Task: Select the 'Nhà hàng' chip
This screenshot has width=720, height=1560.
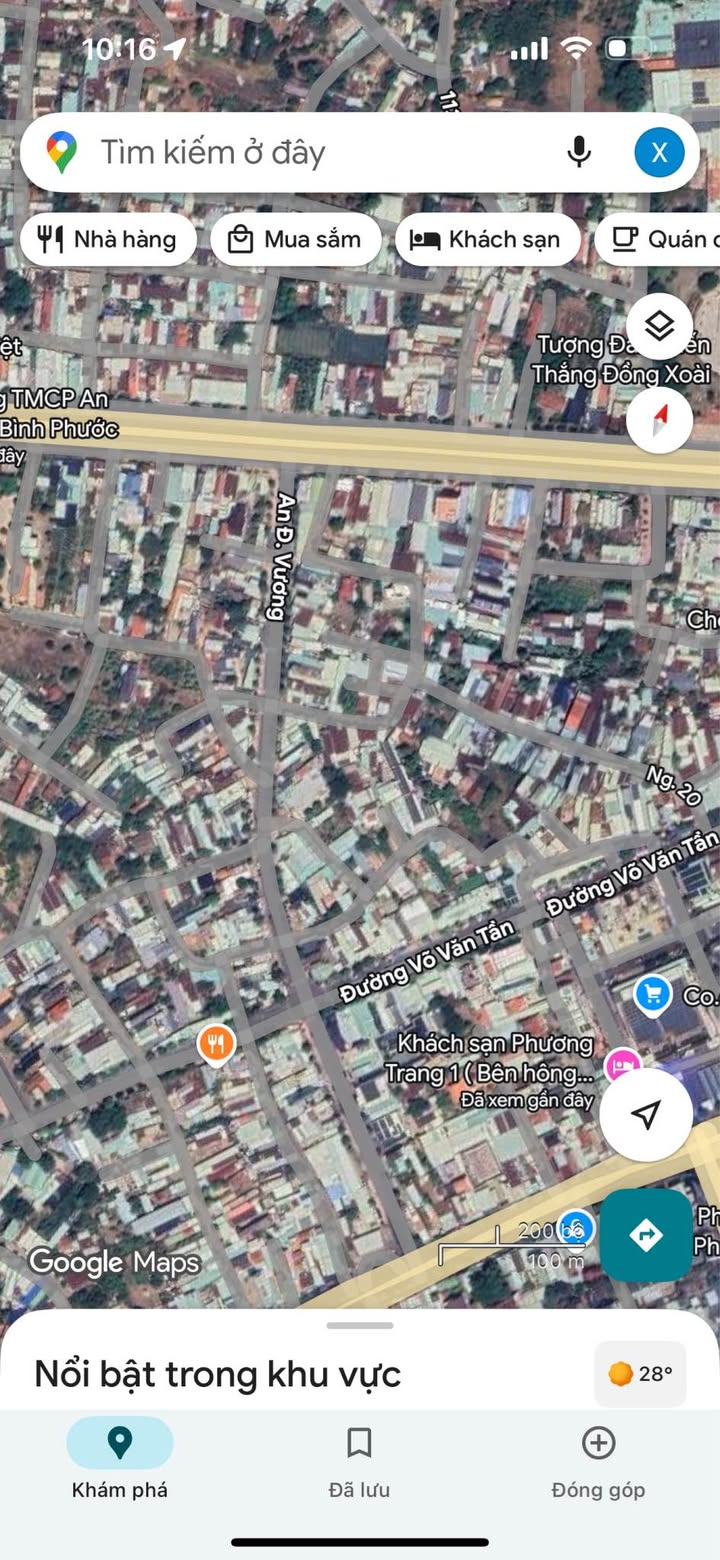Action: (x=107, y=239)
